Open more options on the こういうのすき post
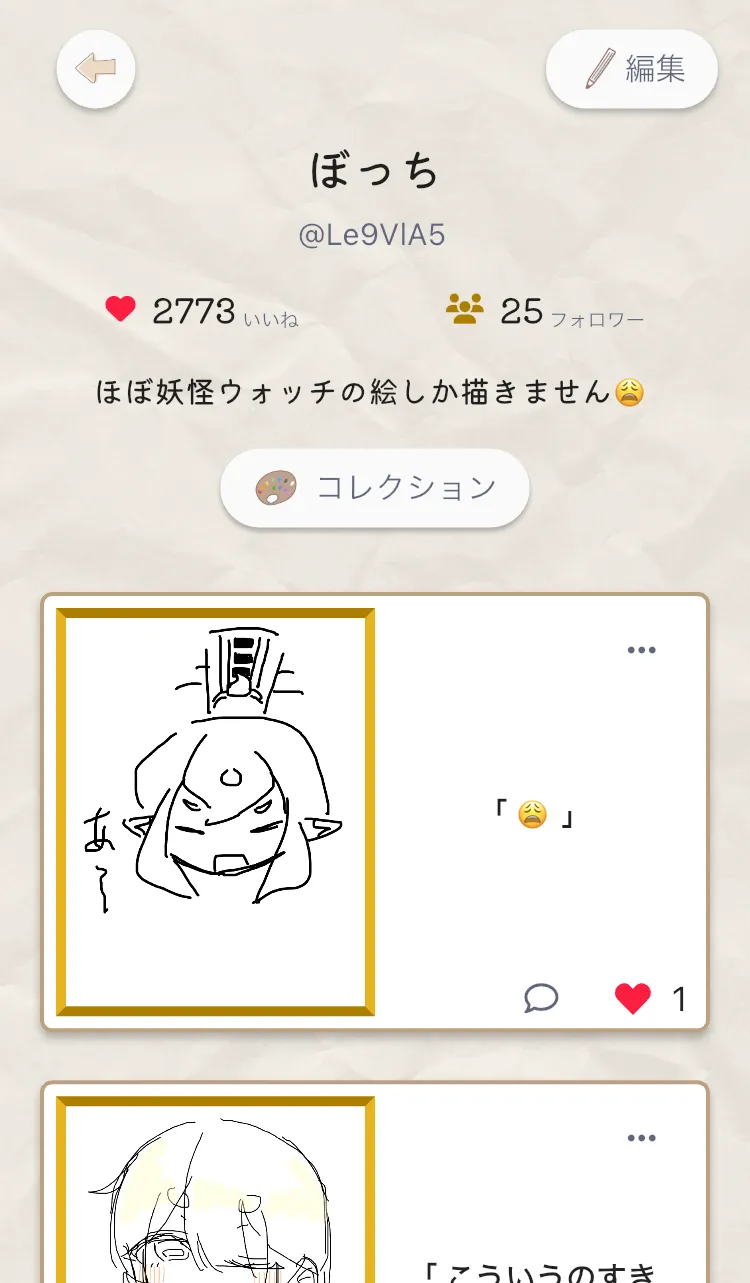This screenshot has height=1283, width=750. click(641, 1138)
